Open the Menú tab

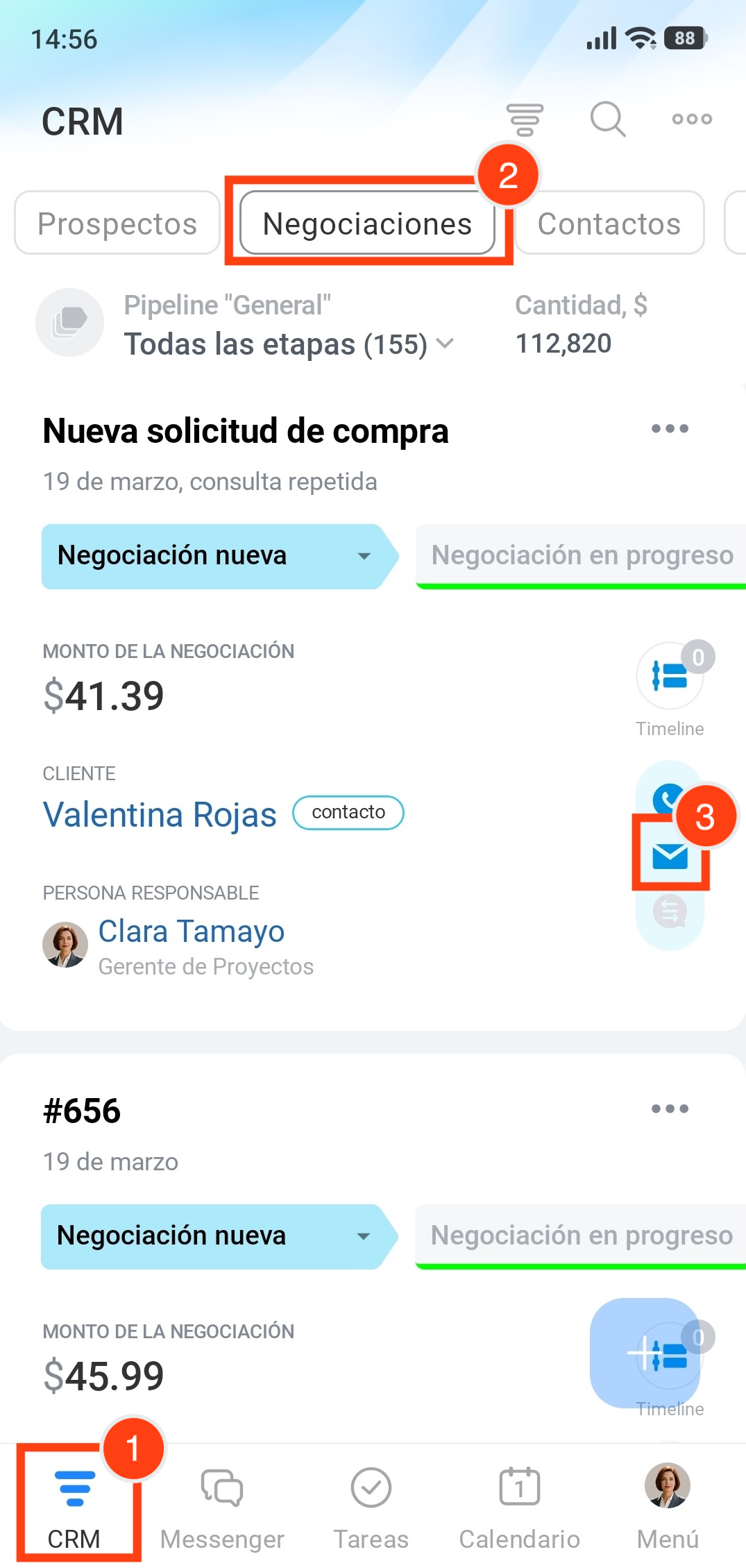(668, 1506)
